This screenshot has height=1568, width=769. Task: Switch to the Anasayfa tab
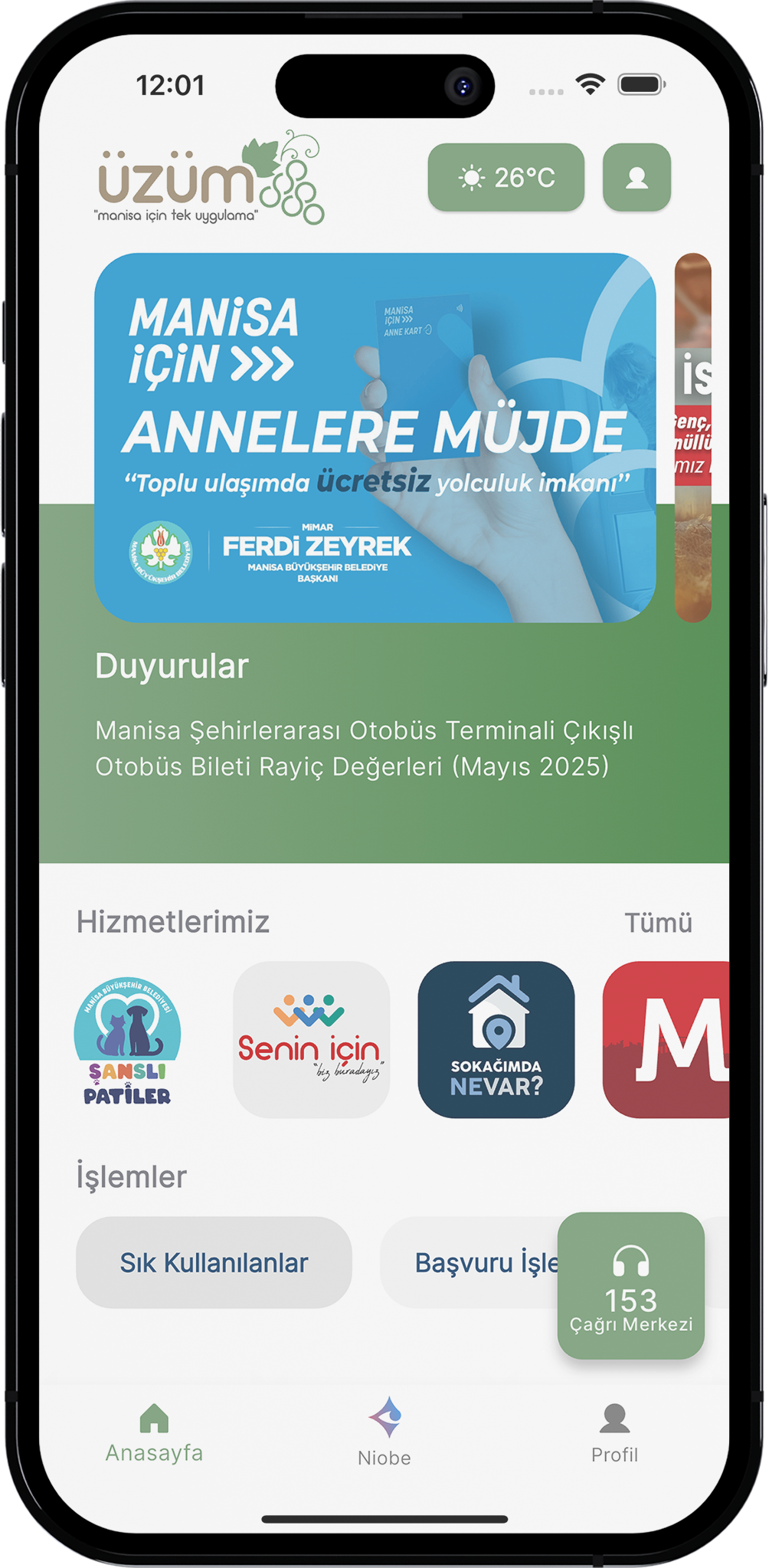154,1432
